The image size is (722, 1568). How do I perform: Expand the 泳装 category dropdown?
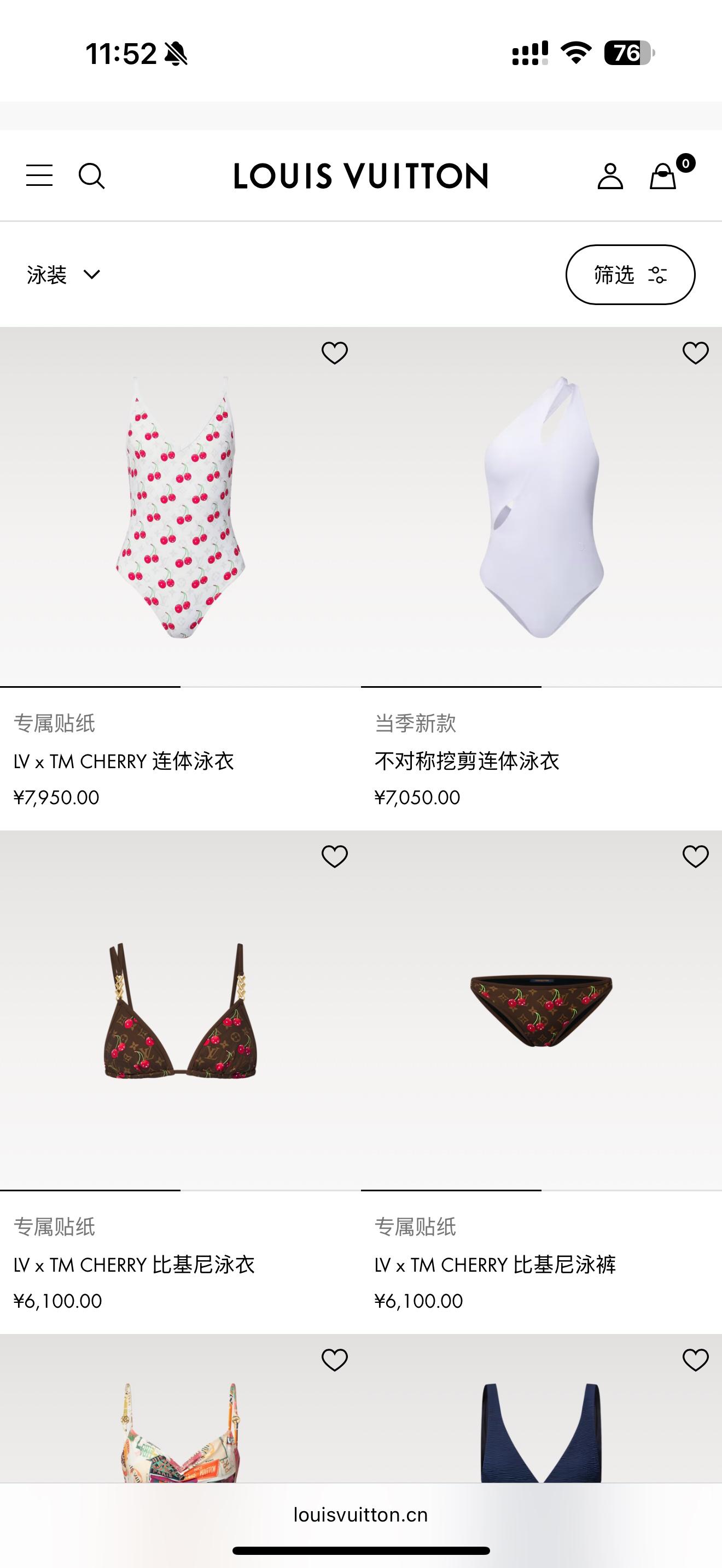tap(63, 275)
